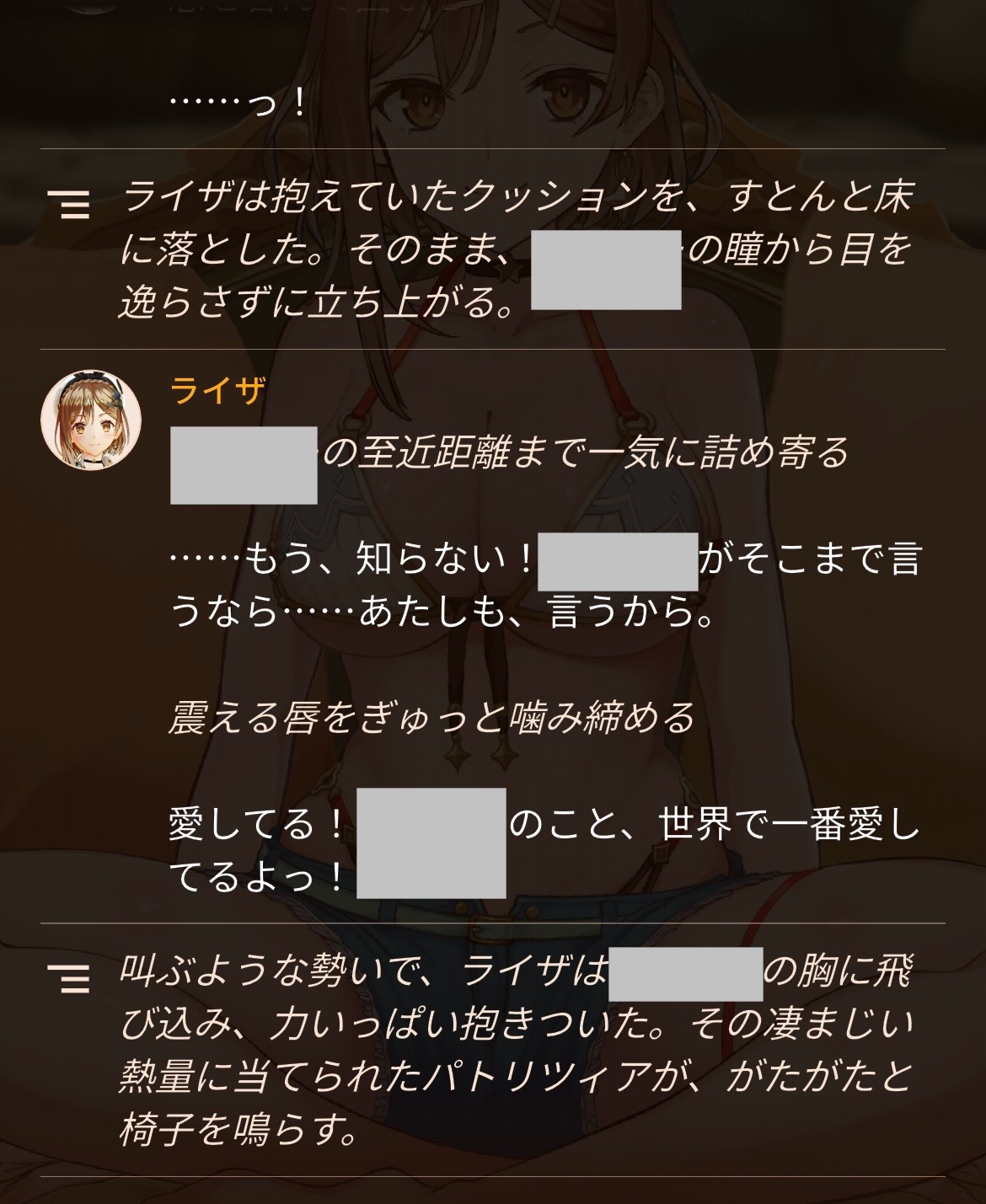The image size is (986, 1204).
Task: Open ライザ's profile avatar
Action: click(91, 420)
